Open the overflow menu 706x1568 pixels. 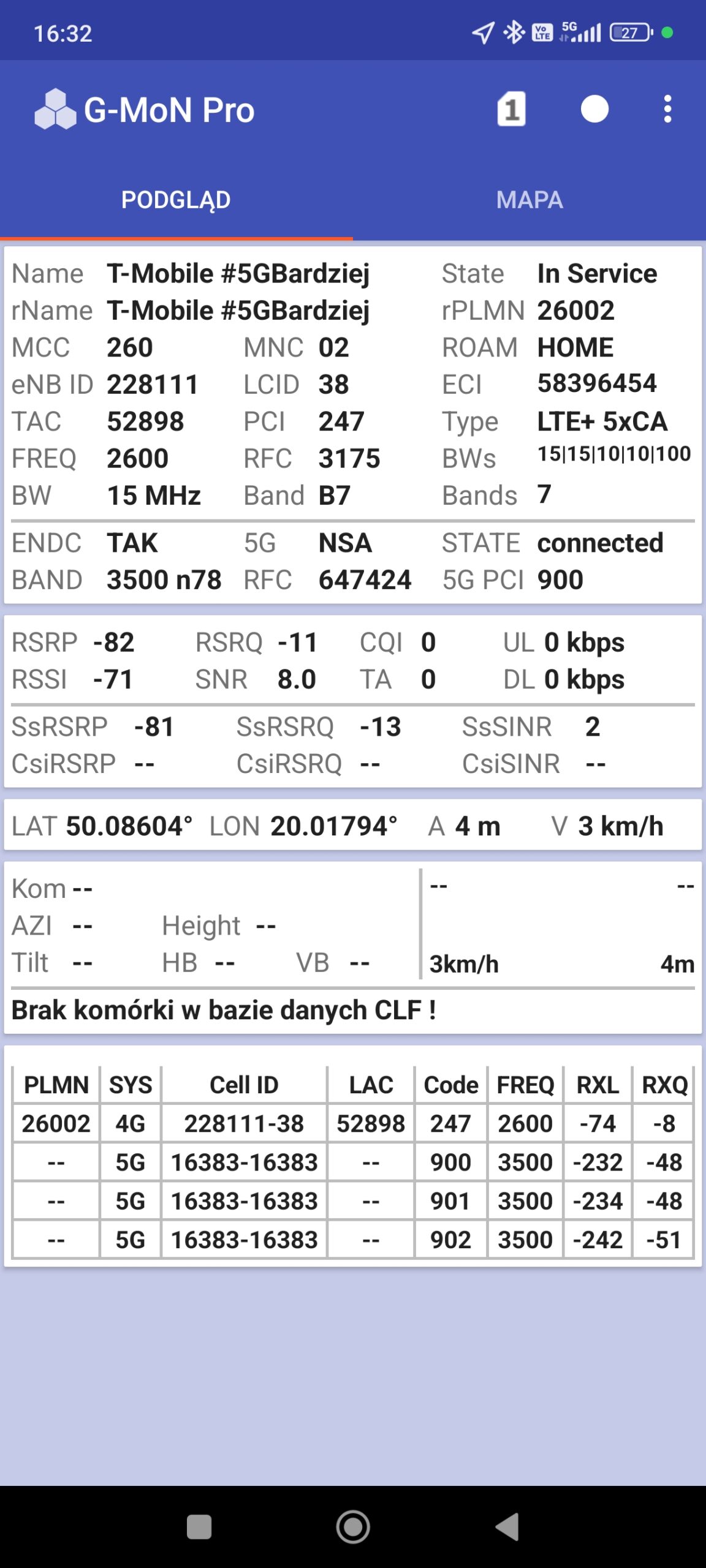(x=667, y=110)
